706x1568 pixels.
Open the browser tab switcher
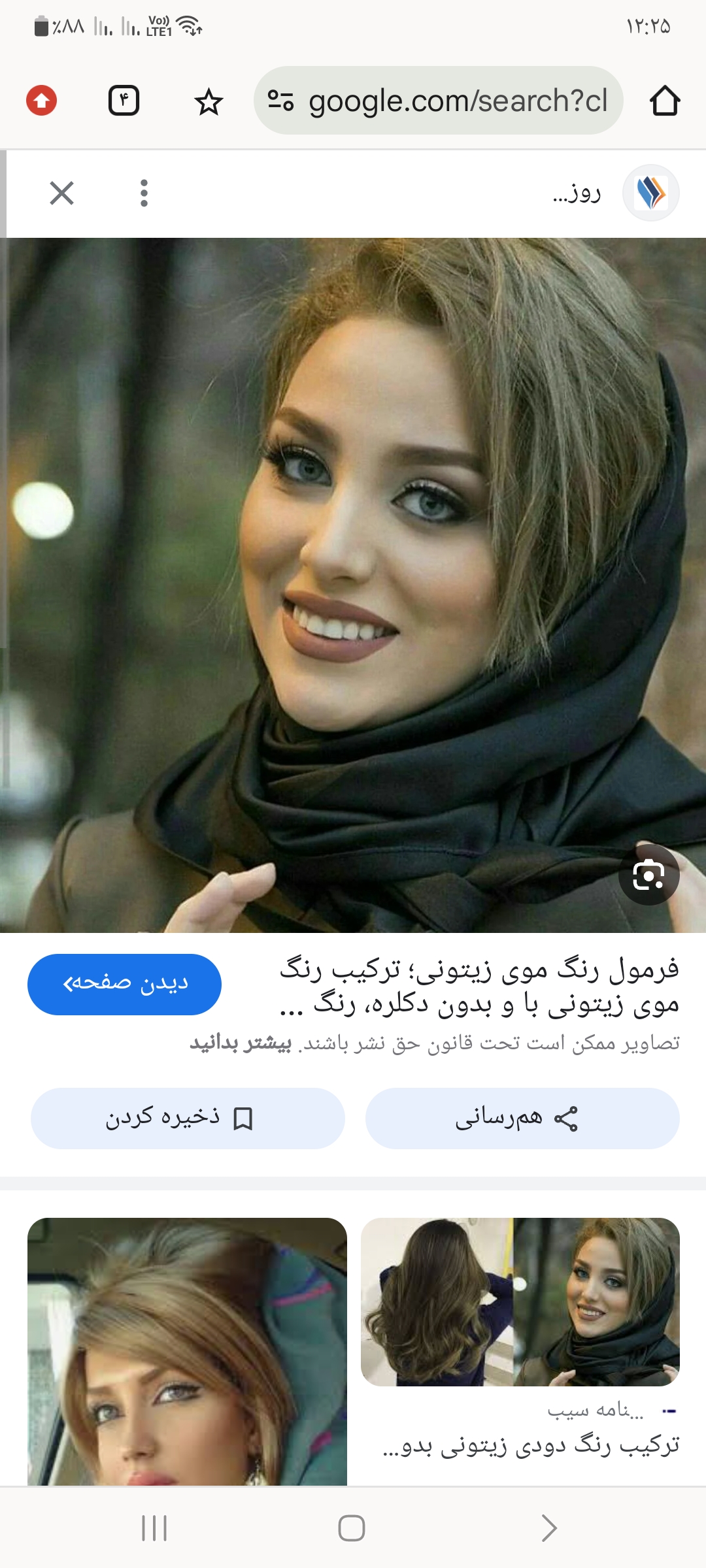tap(124, 101)
